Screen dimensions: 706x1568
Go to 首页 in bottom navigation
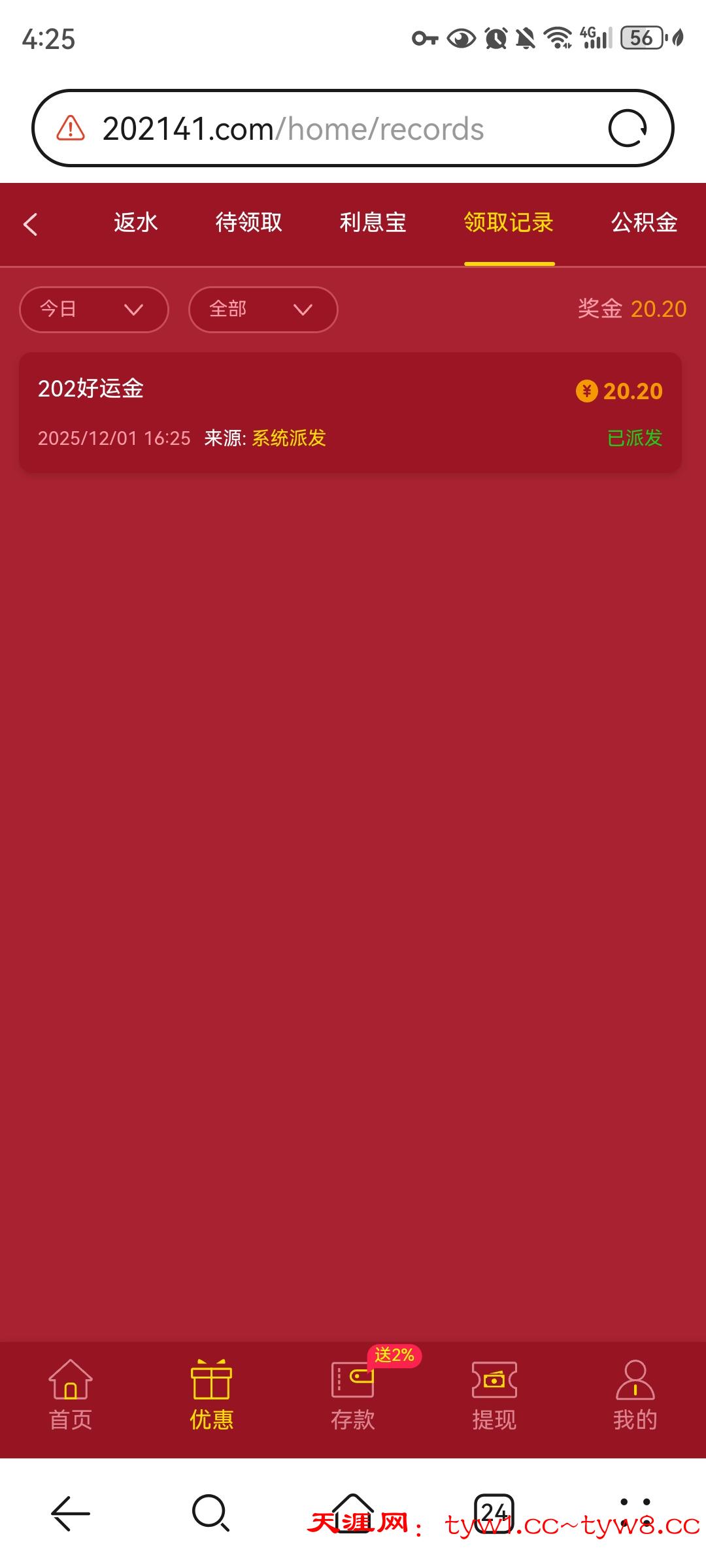point(71,1395)
